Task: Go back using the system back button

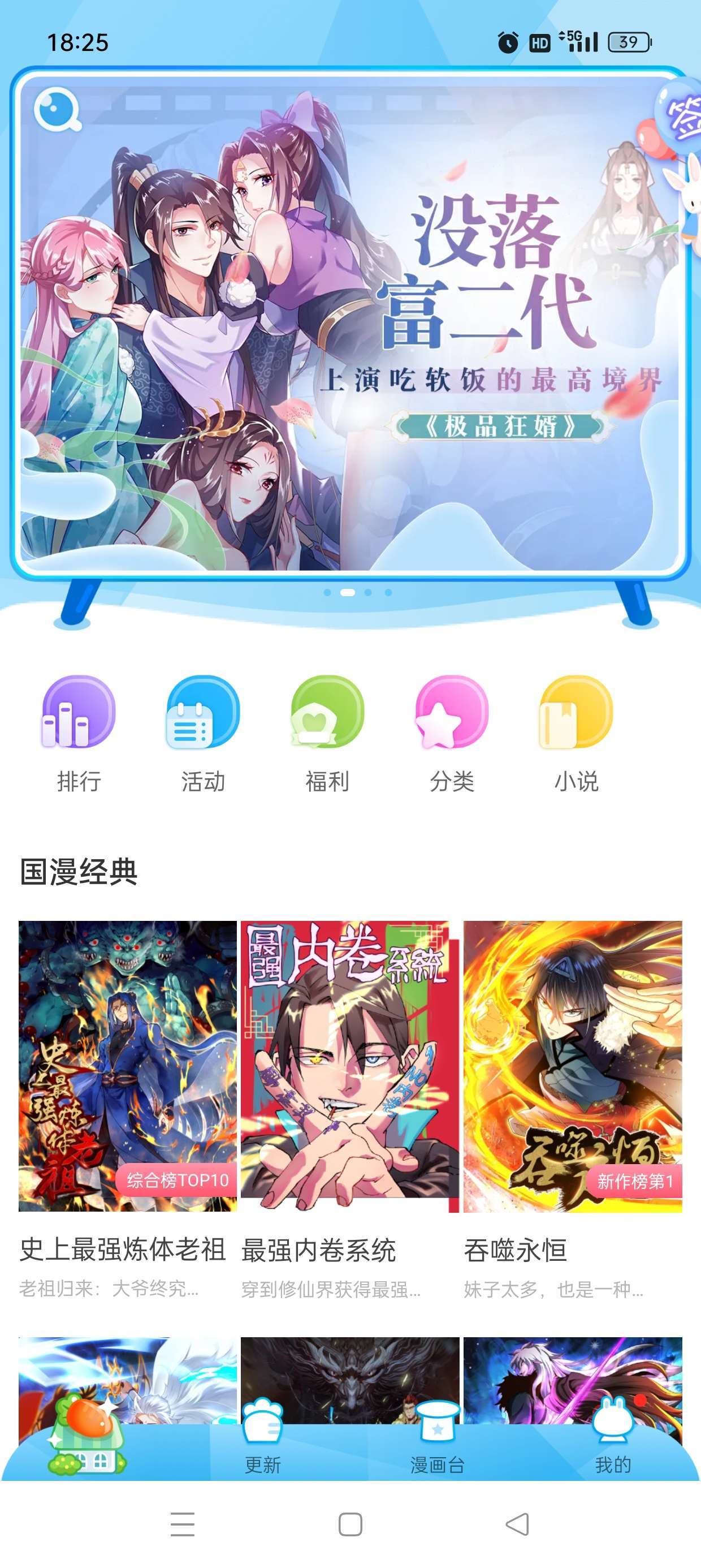Action: click(517, 1524)
